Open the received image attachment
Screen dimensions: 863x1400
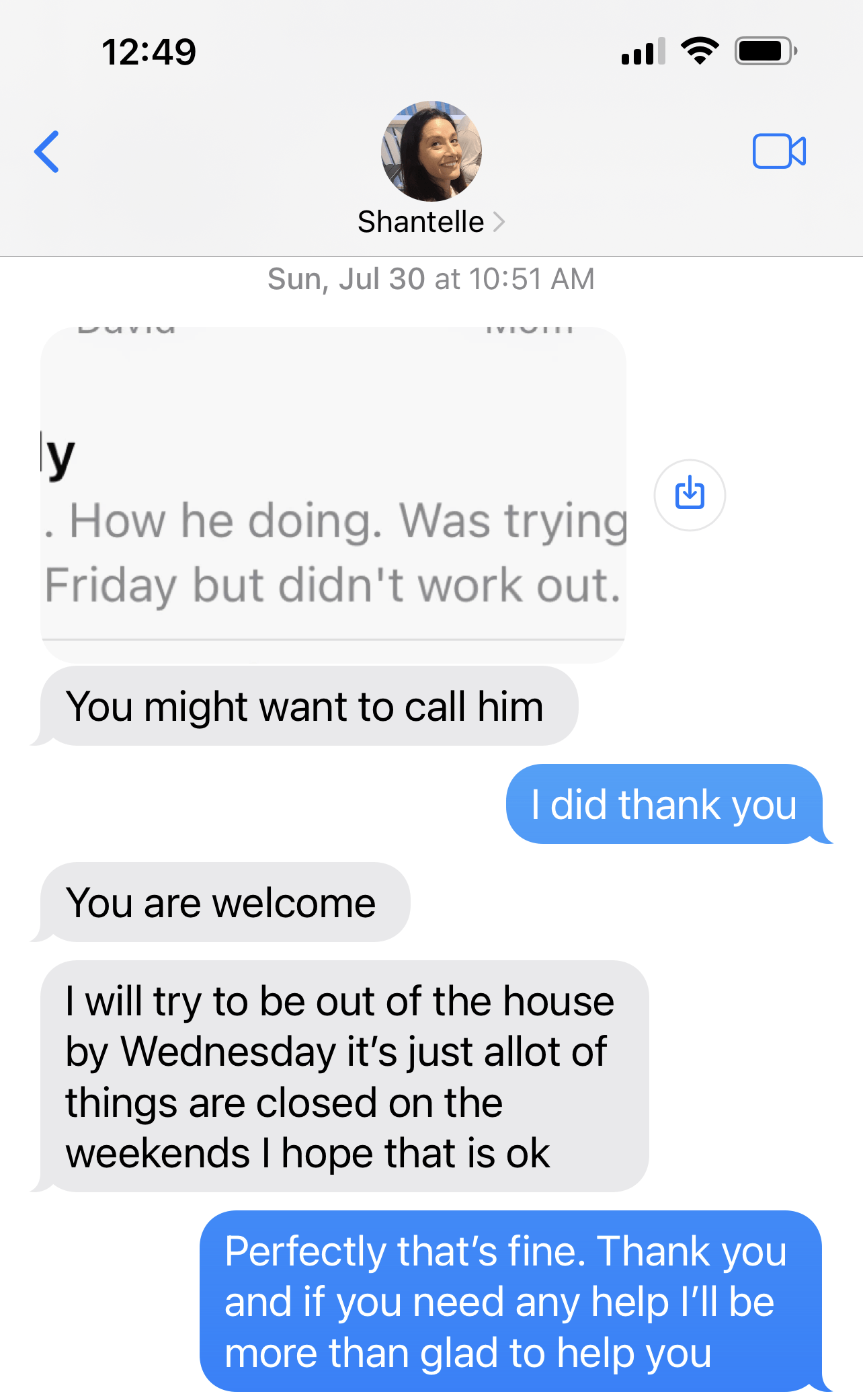pos(333,494)
